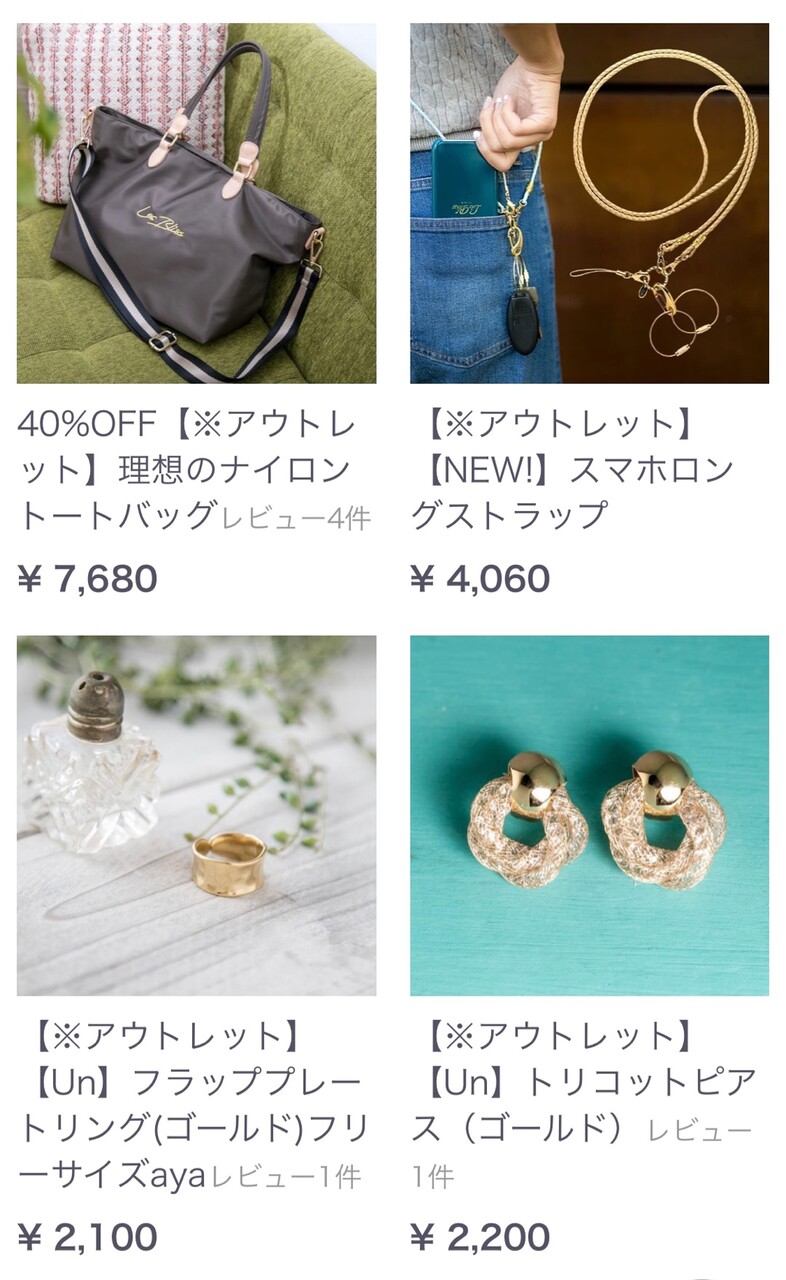Image resolution: width=786 pixels, height=1280 pixels.
Task: Open the nylon tote bag product
Action: click(x=196, y=203)
